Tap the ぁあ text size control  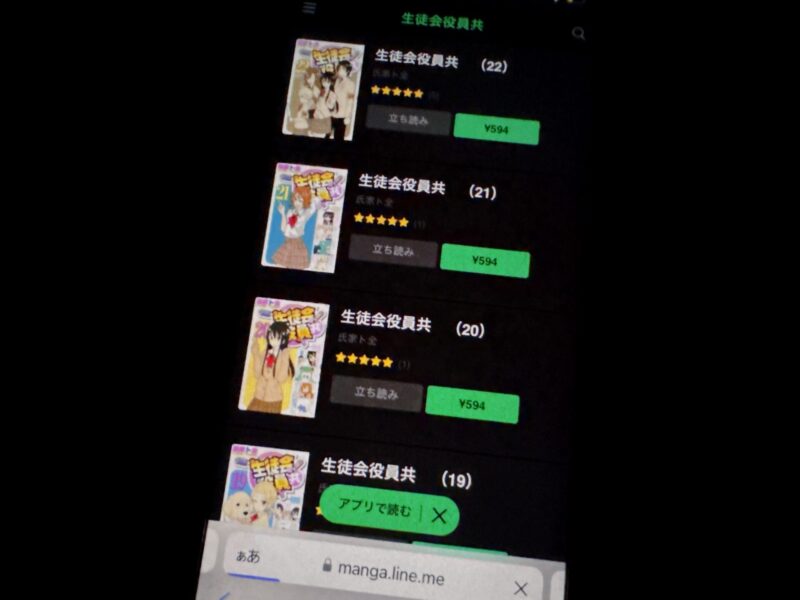point(247,556)
